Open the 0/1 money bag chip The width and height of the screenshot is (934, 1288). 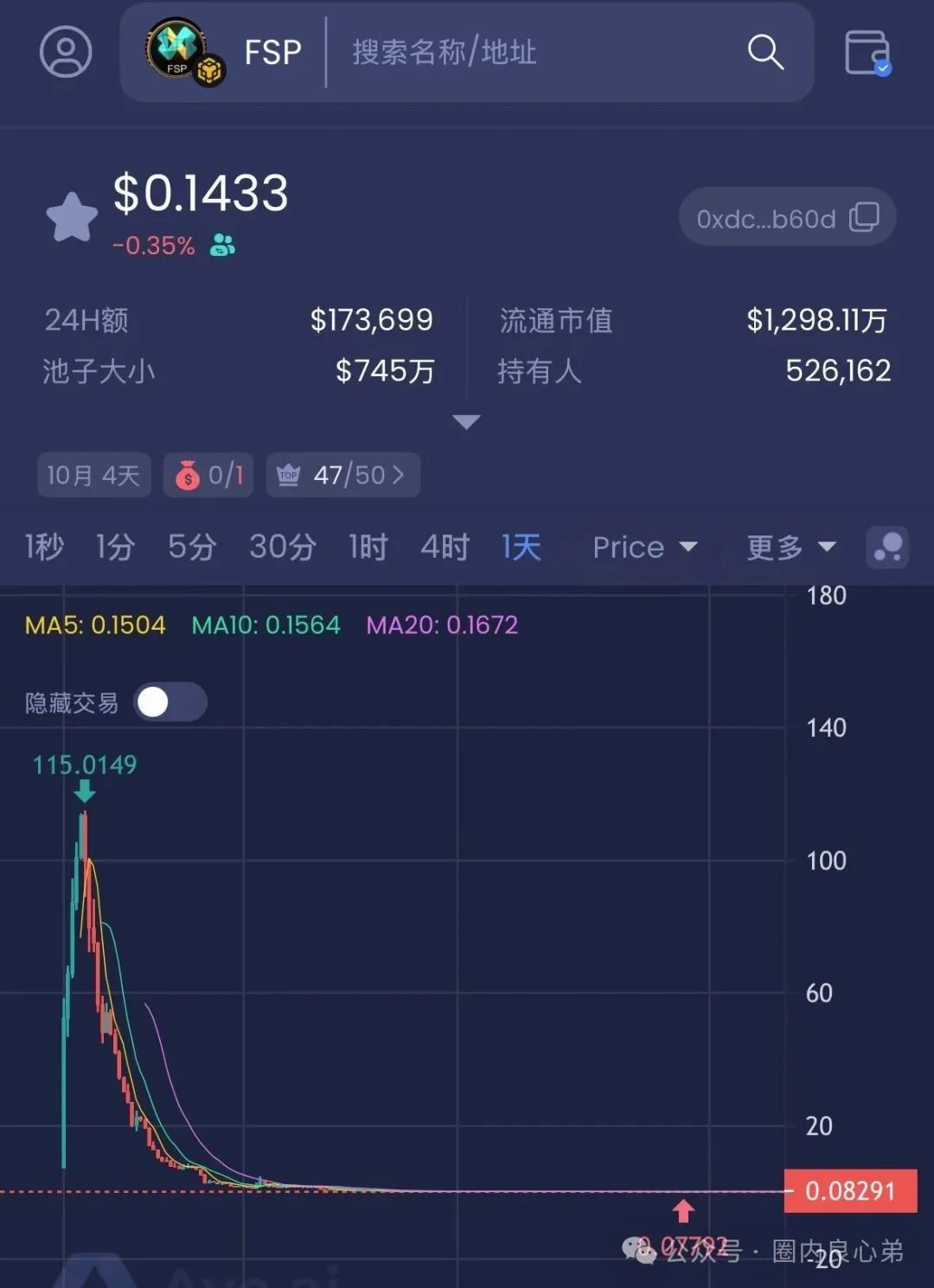208,475
